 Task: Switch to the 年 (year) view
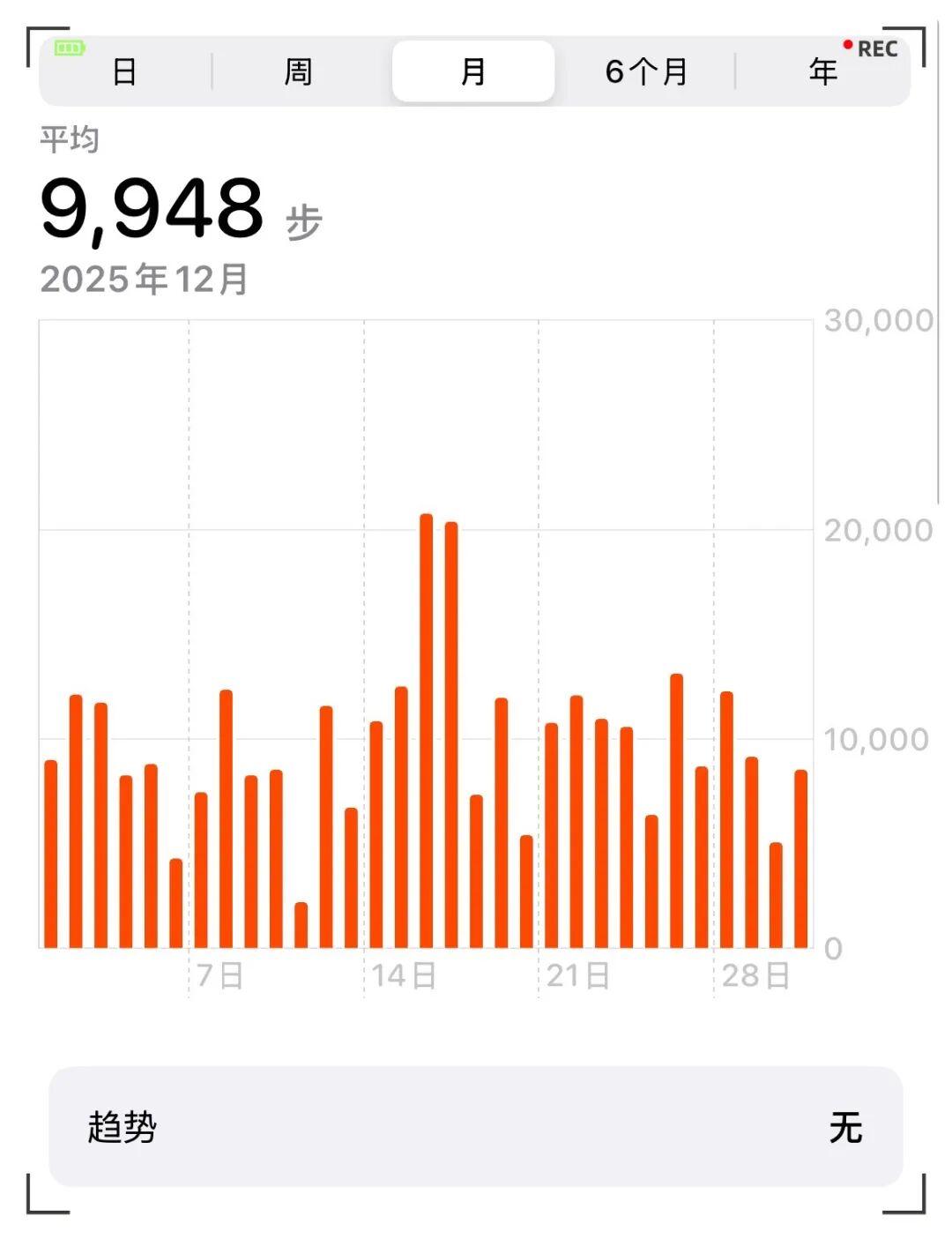[822, 71]
